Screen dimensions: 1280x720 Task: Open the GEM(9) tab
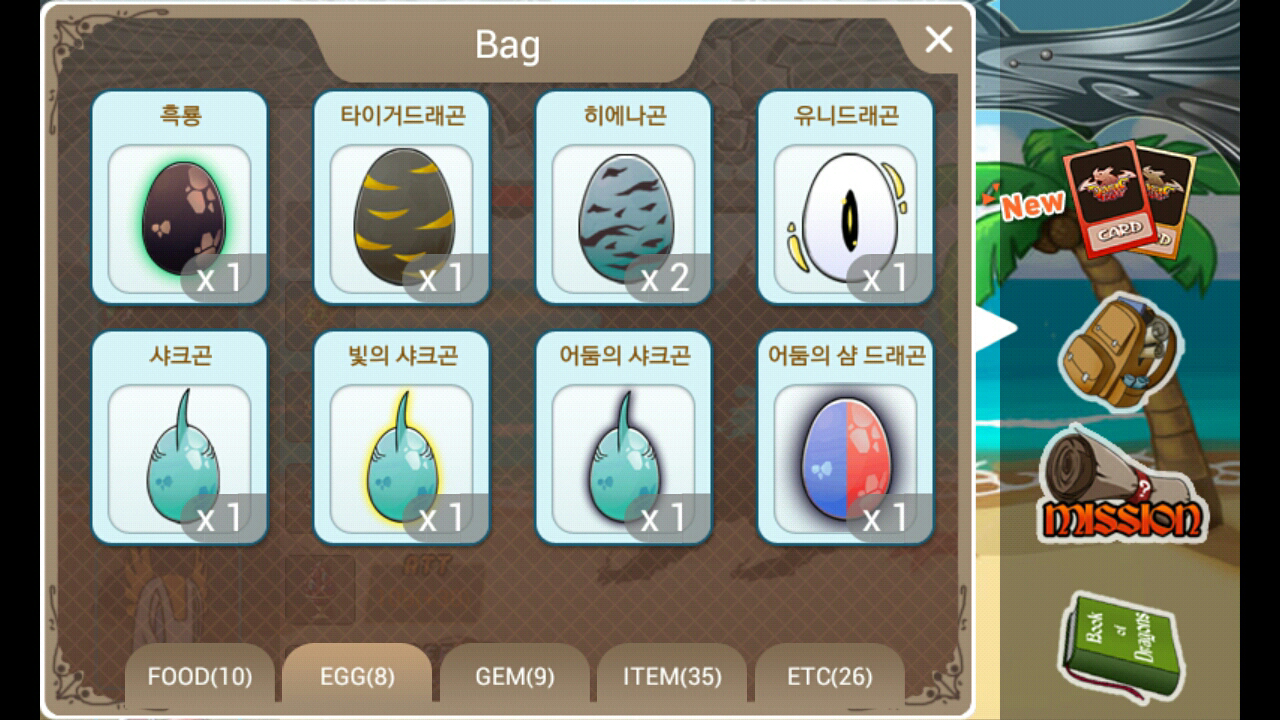tap(514, 677)
